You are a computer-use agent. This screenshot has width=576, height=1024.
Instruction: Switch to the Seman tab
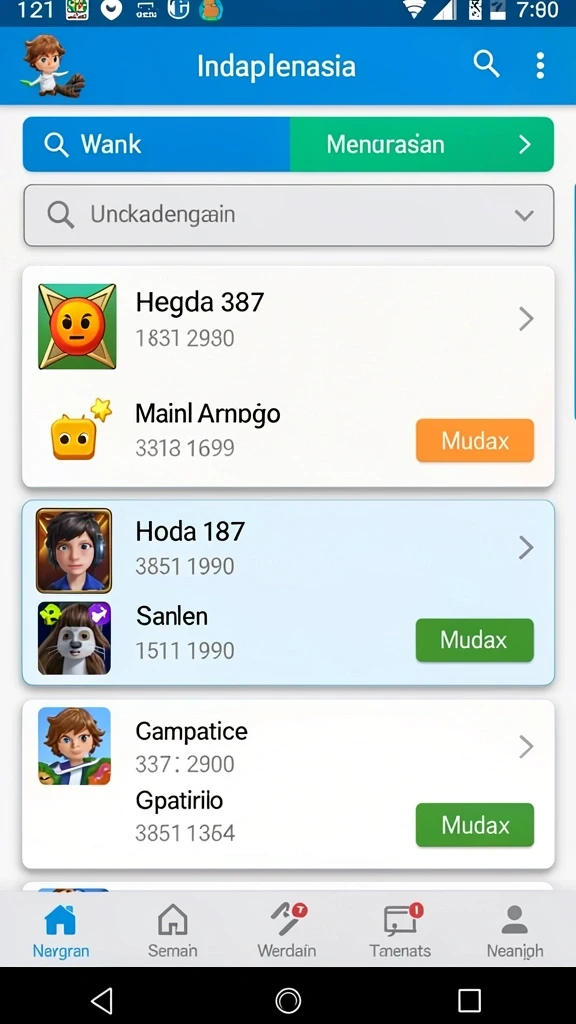click(172, 930)
